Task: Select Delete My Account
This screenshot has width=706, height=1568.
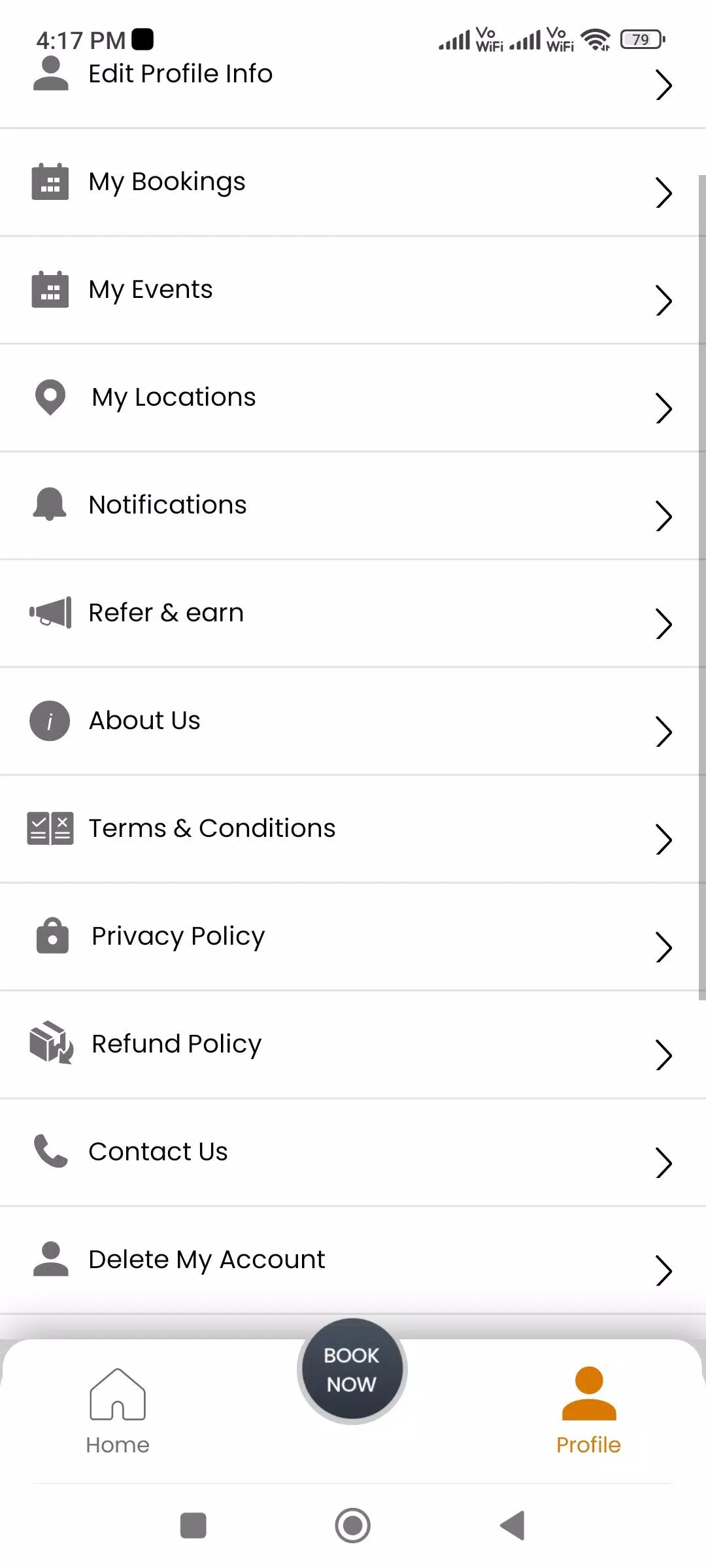Action: click(353, 1260)
